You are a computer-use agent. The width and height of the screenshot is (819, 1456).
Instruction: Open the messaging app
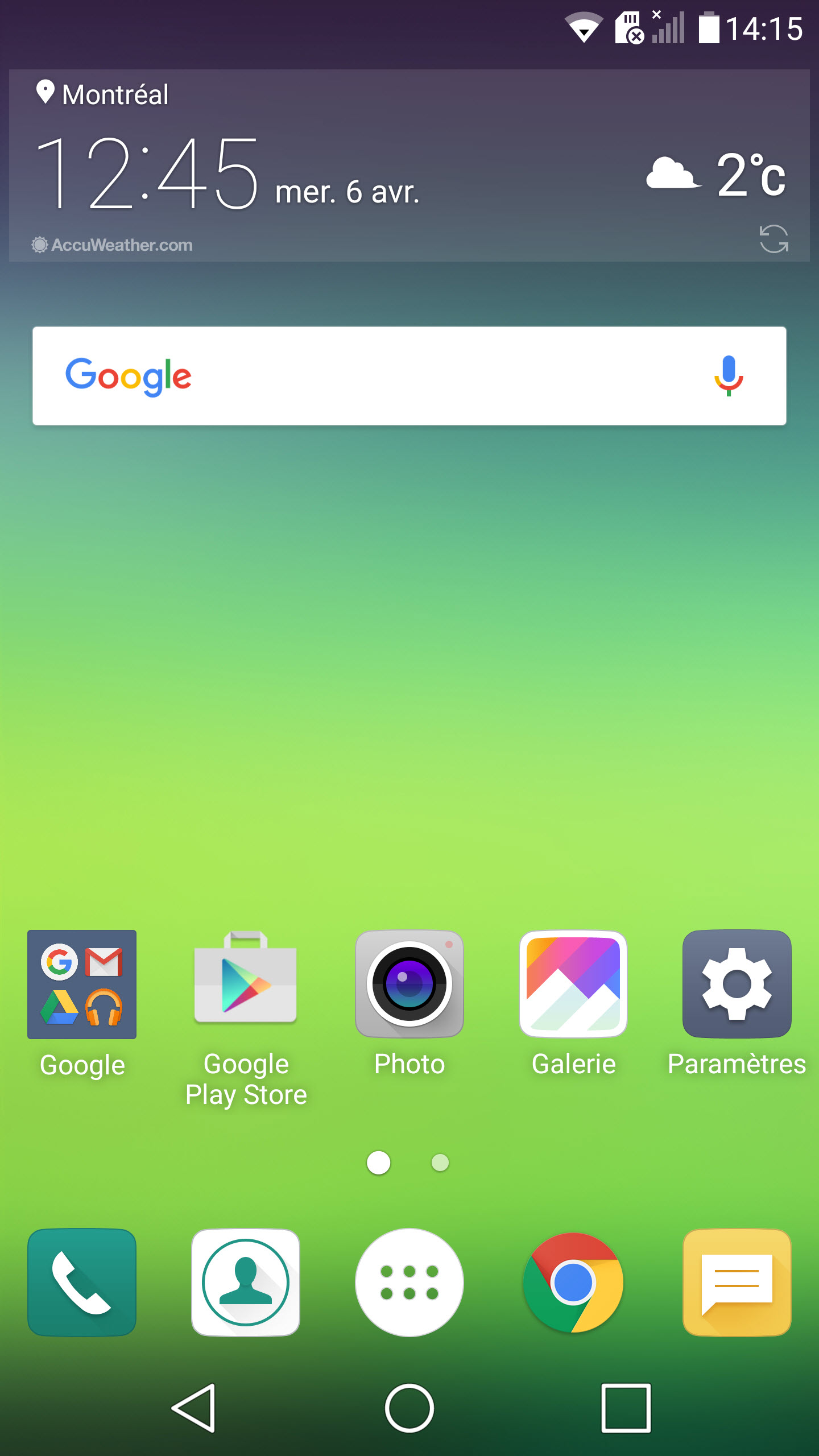coord(737,1283)
